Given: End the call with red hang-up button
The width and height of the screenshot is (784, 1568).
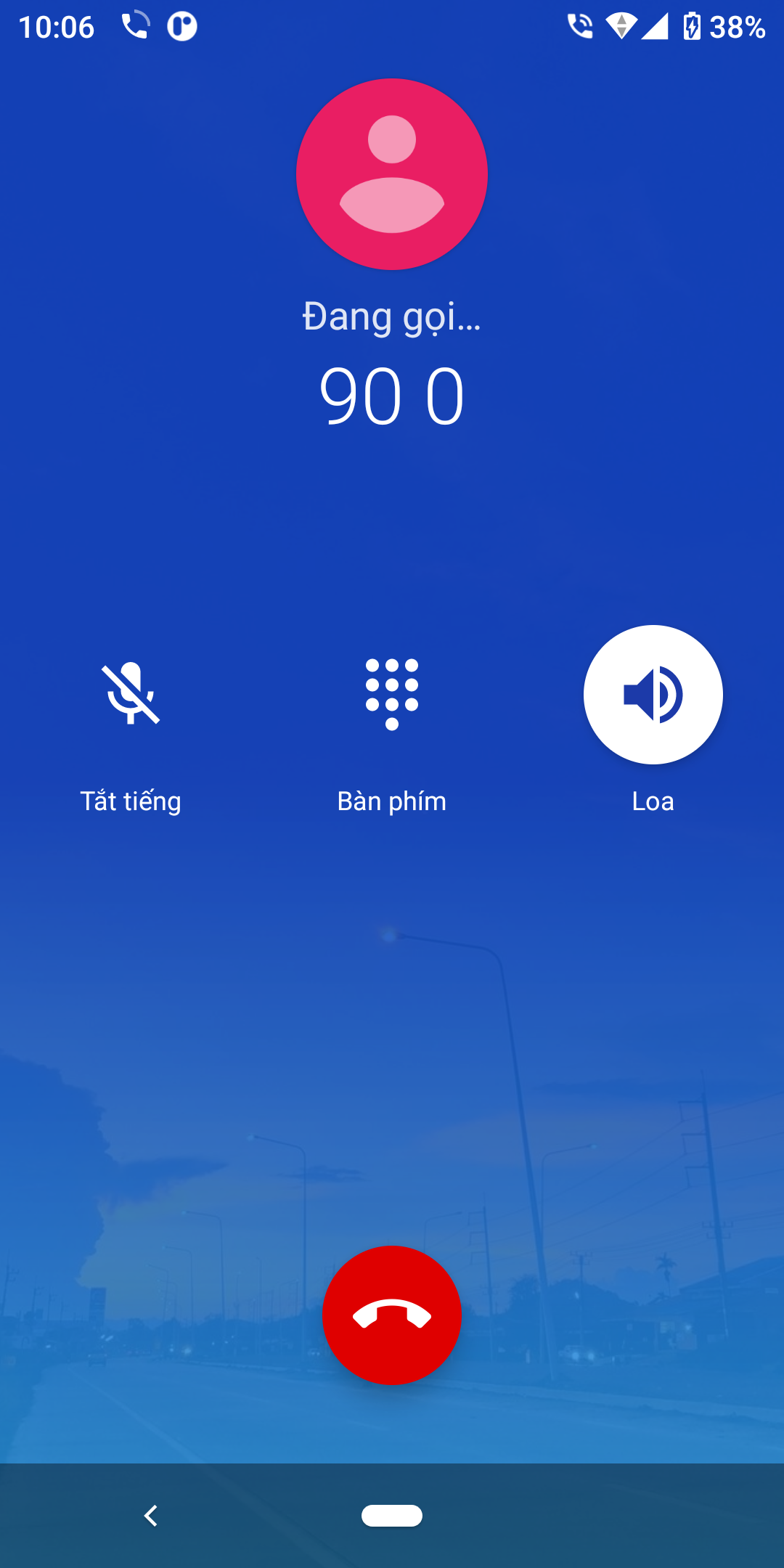Looking at the screenshot, I should 392,1315.
